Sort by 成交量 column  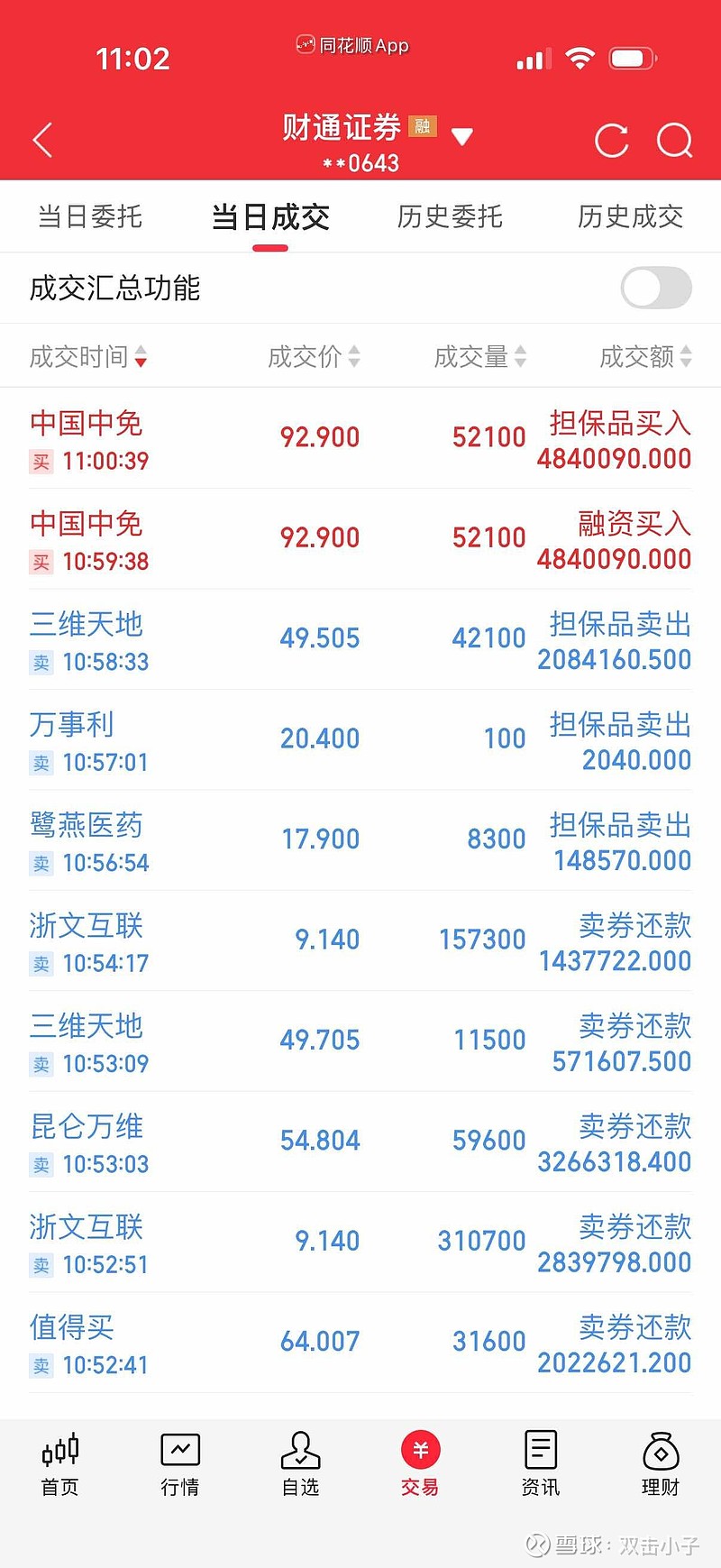click(x=479, y=357)
